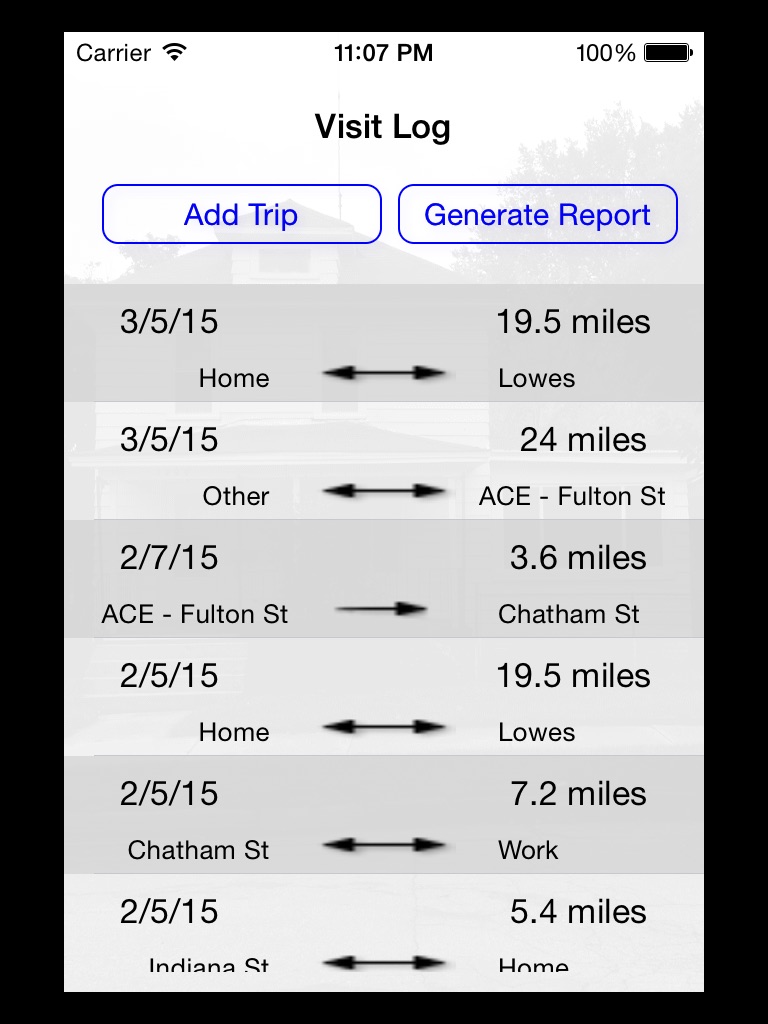Select the 2/7/15 trip to Chatham St
The image size is (768, 1024).
(x=384, y=579)
